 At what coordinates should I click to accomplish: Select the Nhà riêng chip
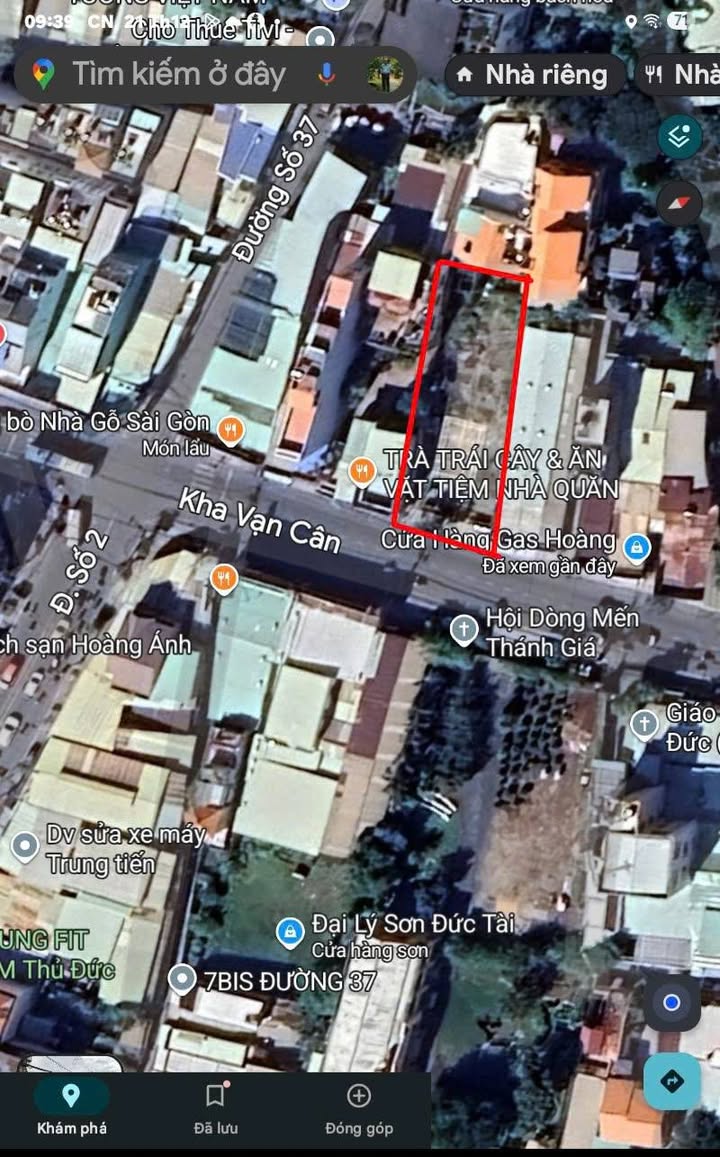535,75
